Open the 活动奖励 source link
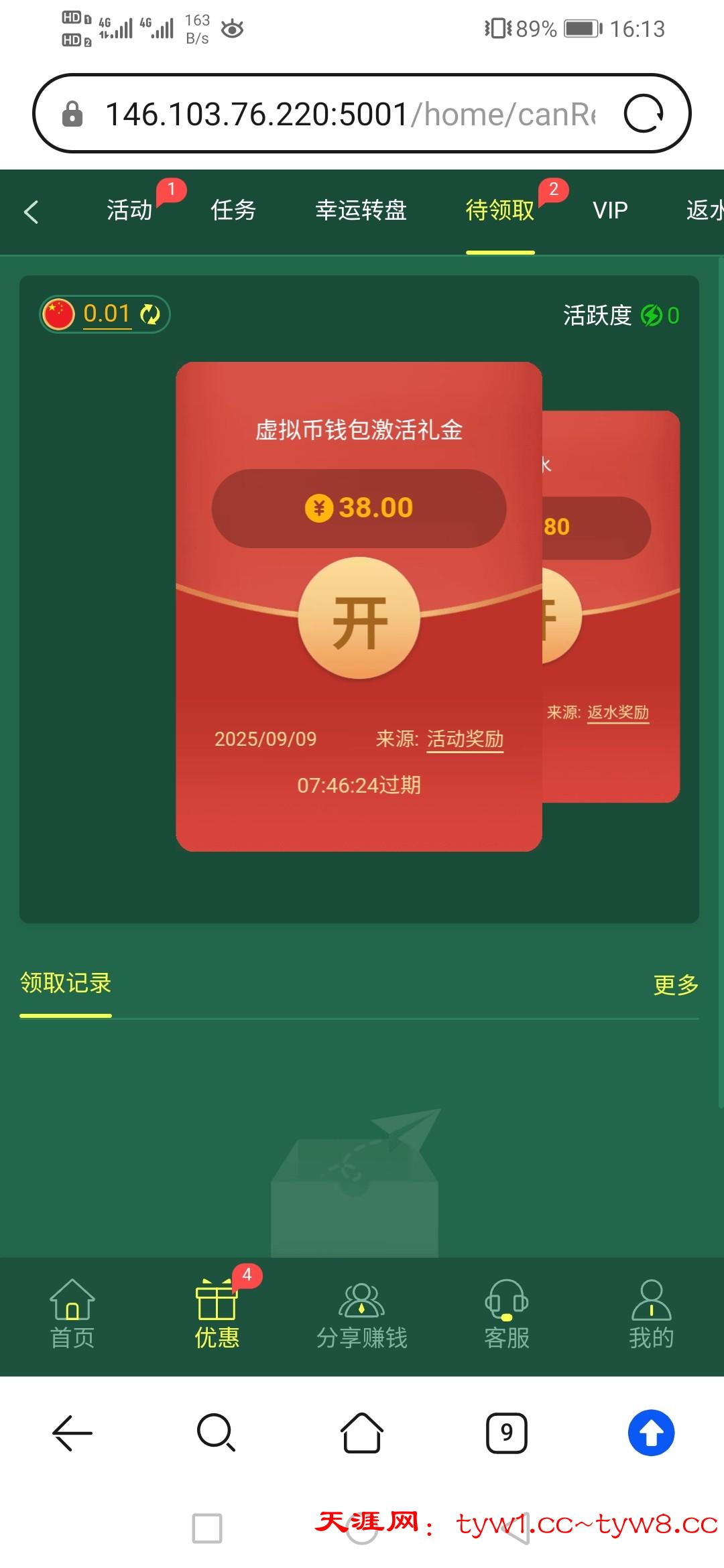This screenshot has width=724, height=1568. (465, 739)
